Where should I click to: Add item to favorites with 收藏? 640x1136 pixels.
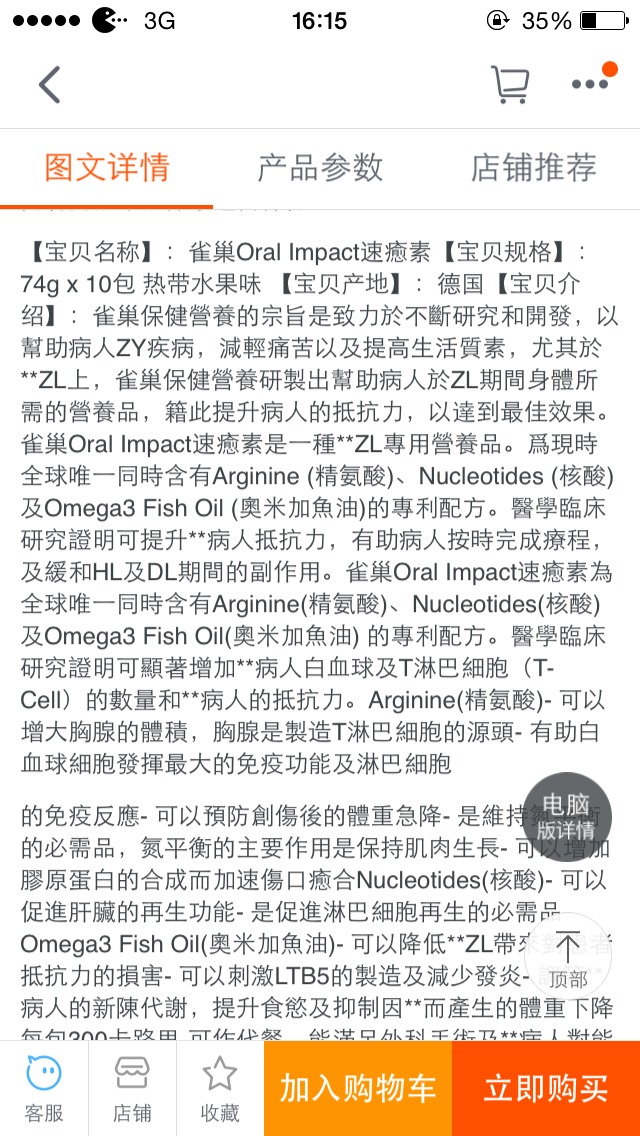(x=220, y=1088)
